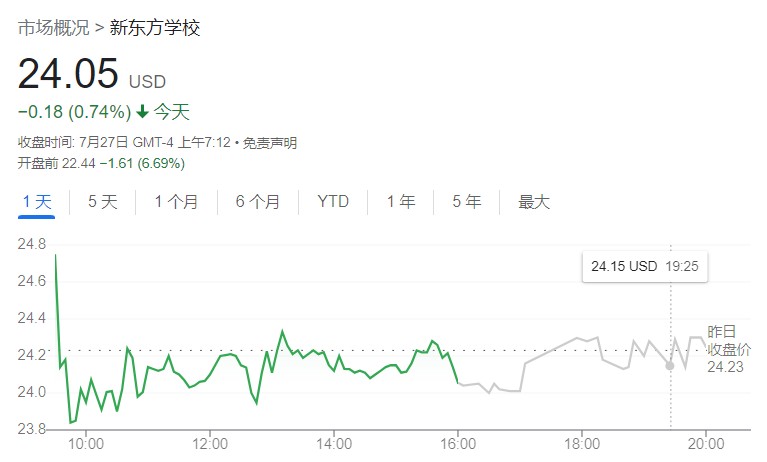Show the 1 个月 chart range
The width and height of the screenshot is (767, 462).
pos(176,202)
